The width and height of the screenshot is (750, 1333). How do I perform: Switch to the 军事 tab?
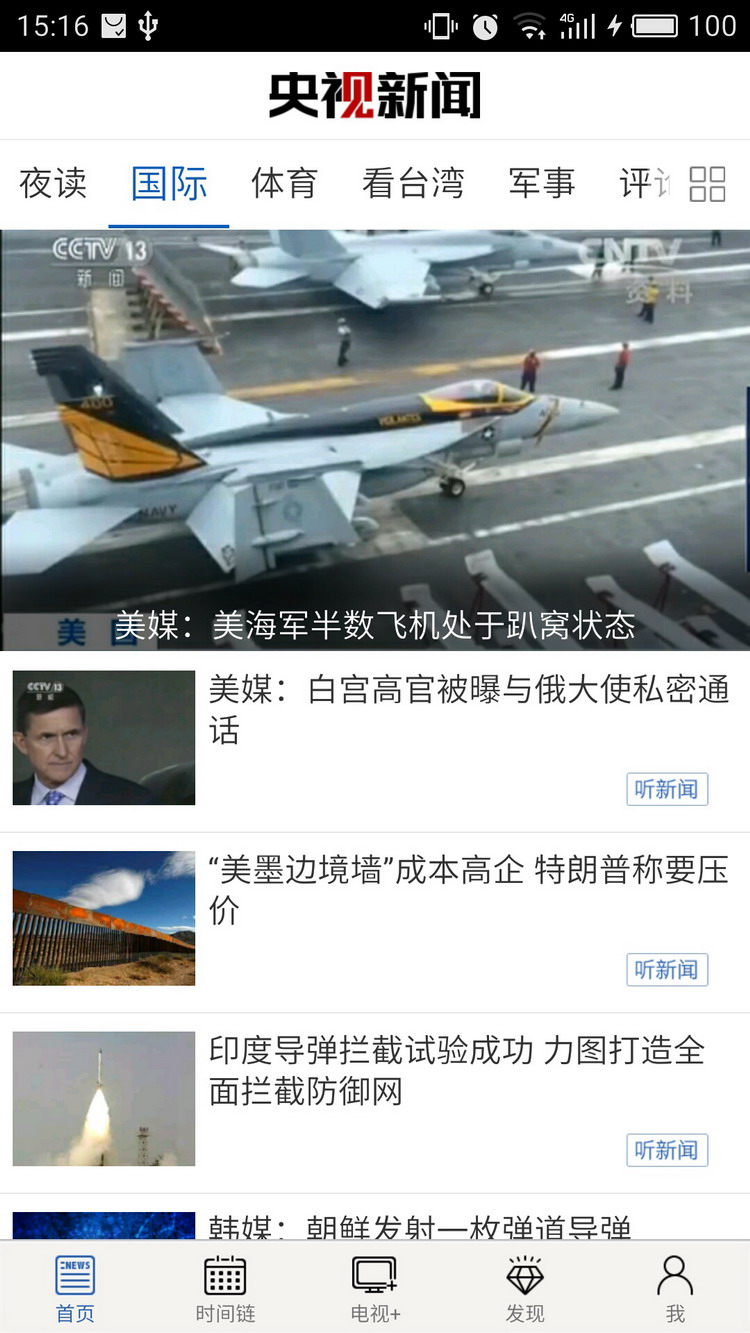[542, 184]
